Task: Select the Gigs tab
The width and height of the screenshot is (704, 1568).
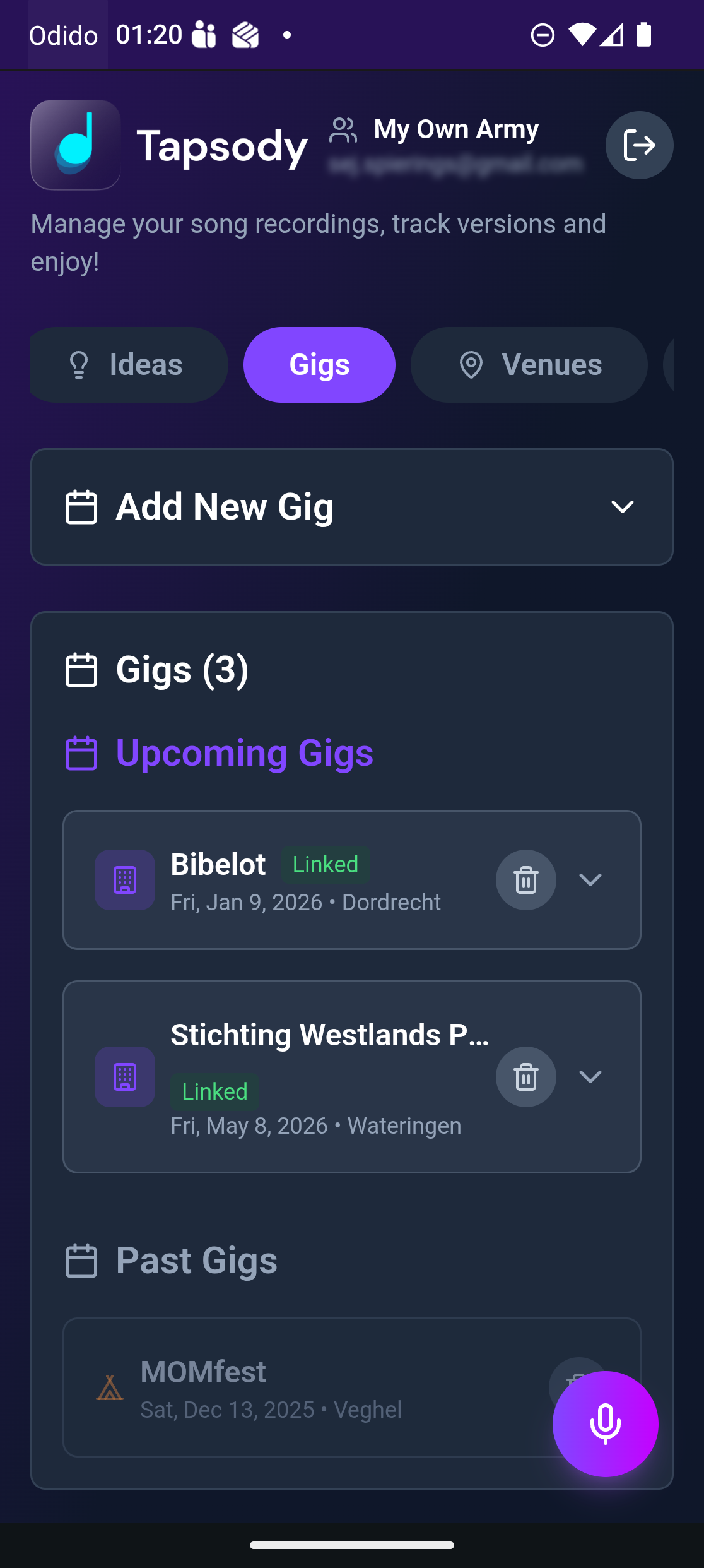Action: point(319,365)
